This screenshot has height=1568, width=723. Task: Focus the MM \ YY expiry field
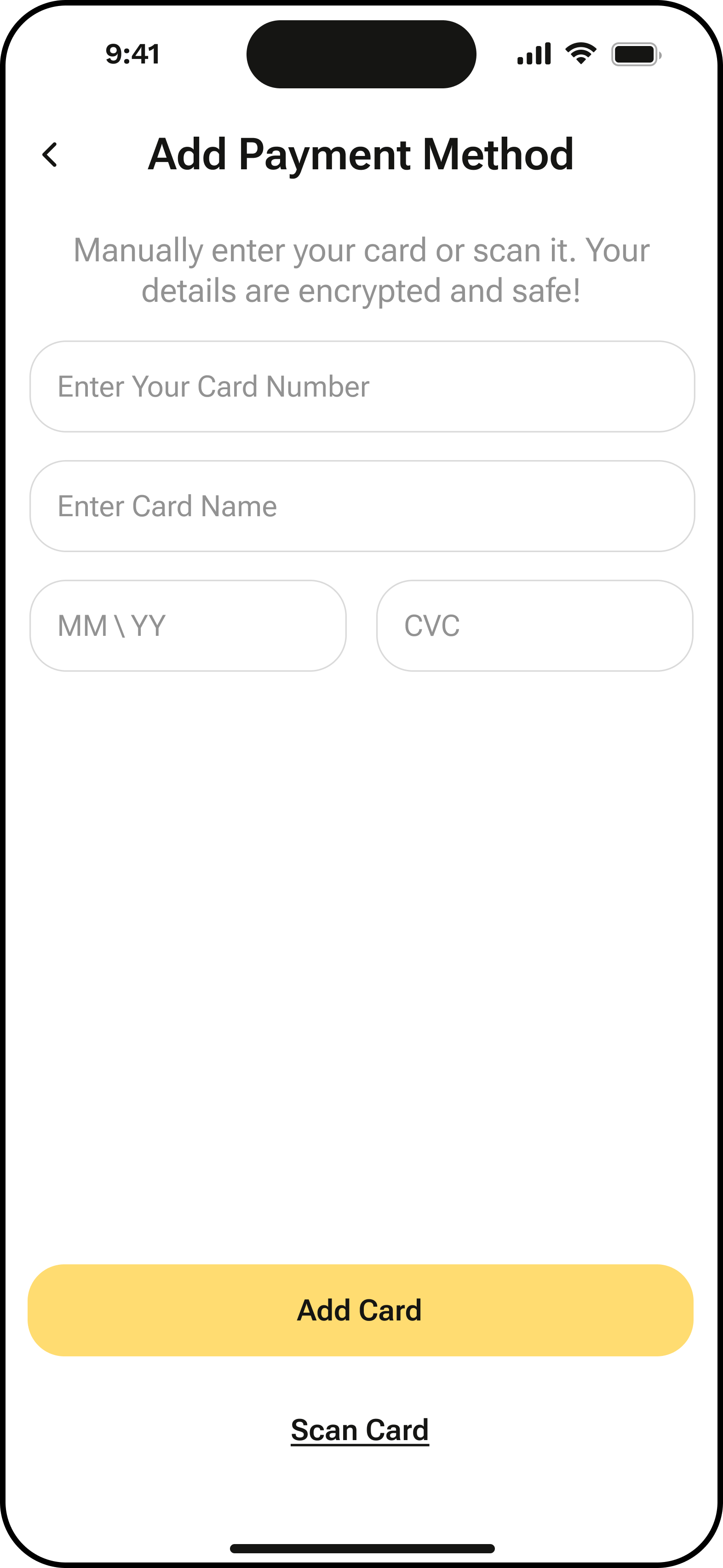[188, 625]
